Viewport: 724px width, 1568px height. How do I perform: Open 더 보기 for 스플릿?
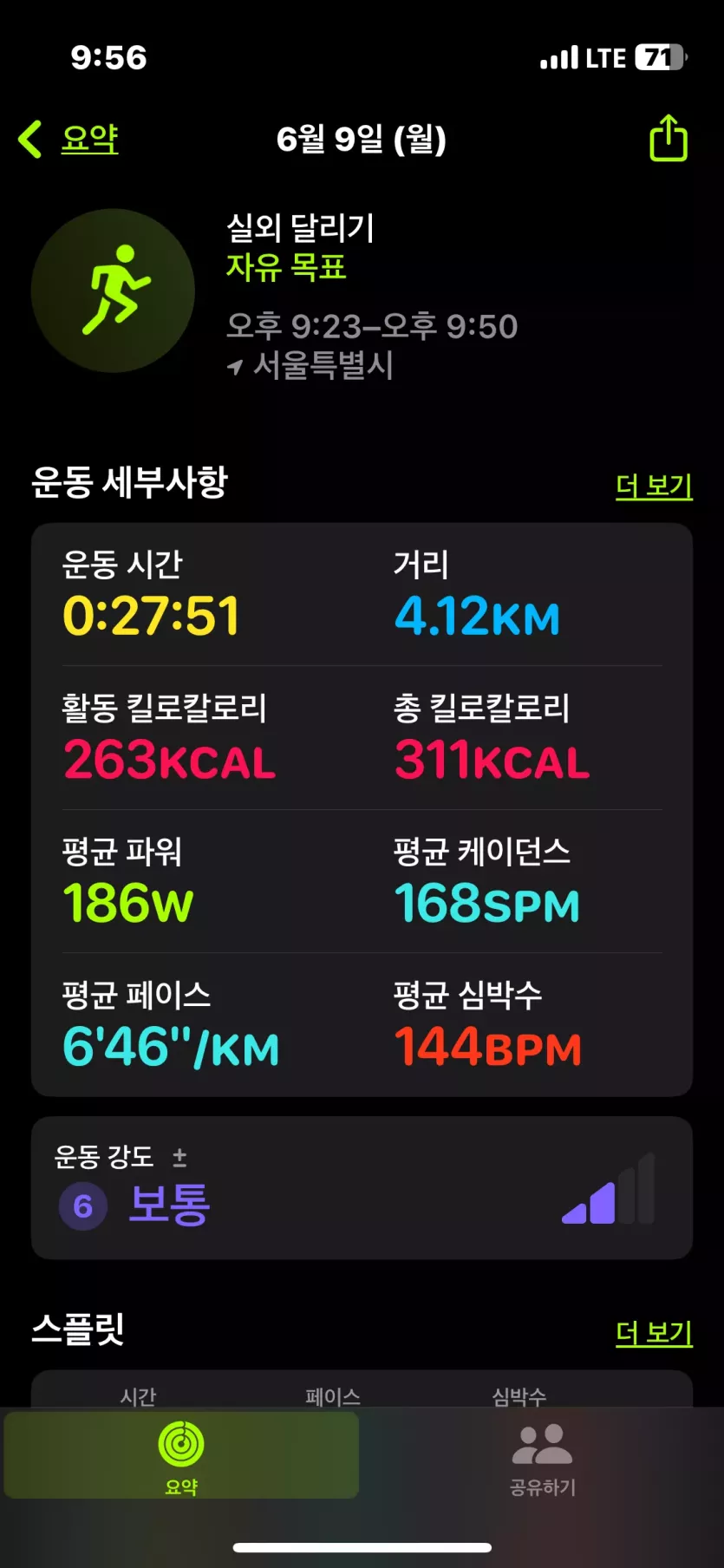coord(654,1332)
